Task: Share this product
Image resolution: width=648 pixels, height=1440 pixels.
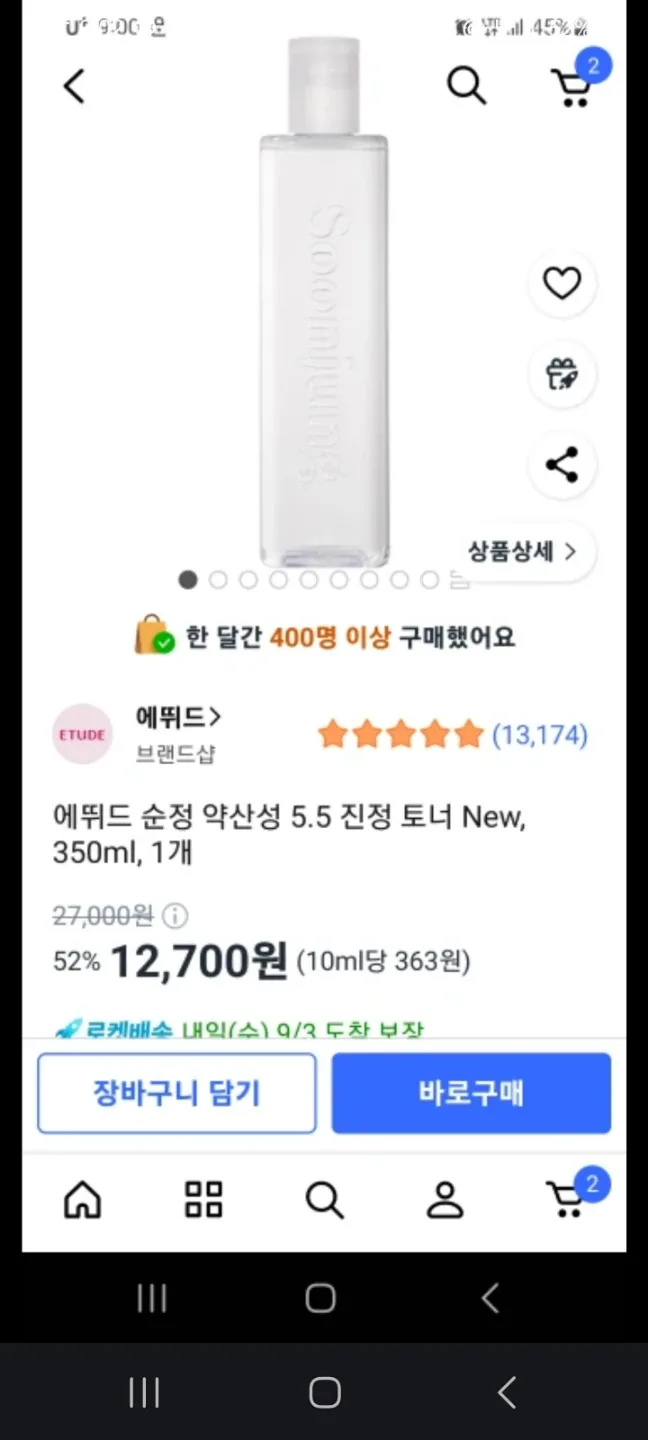Action: (561, 465)
